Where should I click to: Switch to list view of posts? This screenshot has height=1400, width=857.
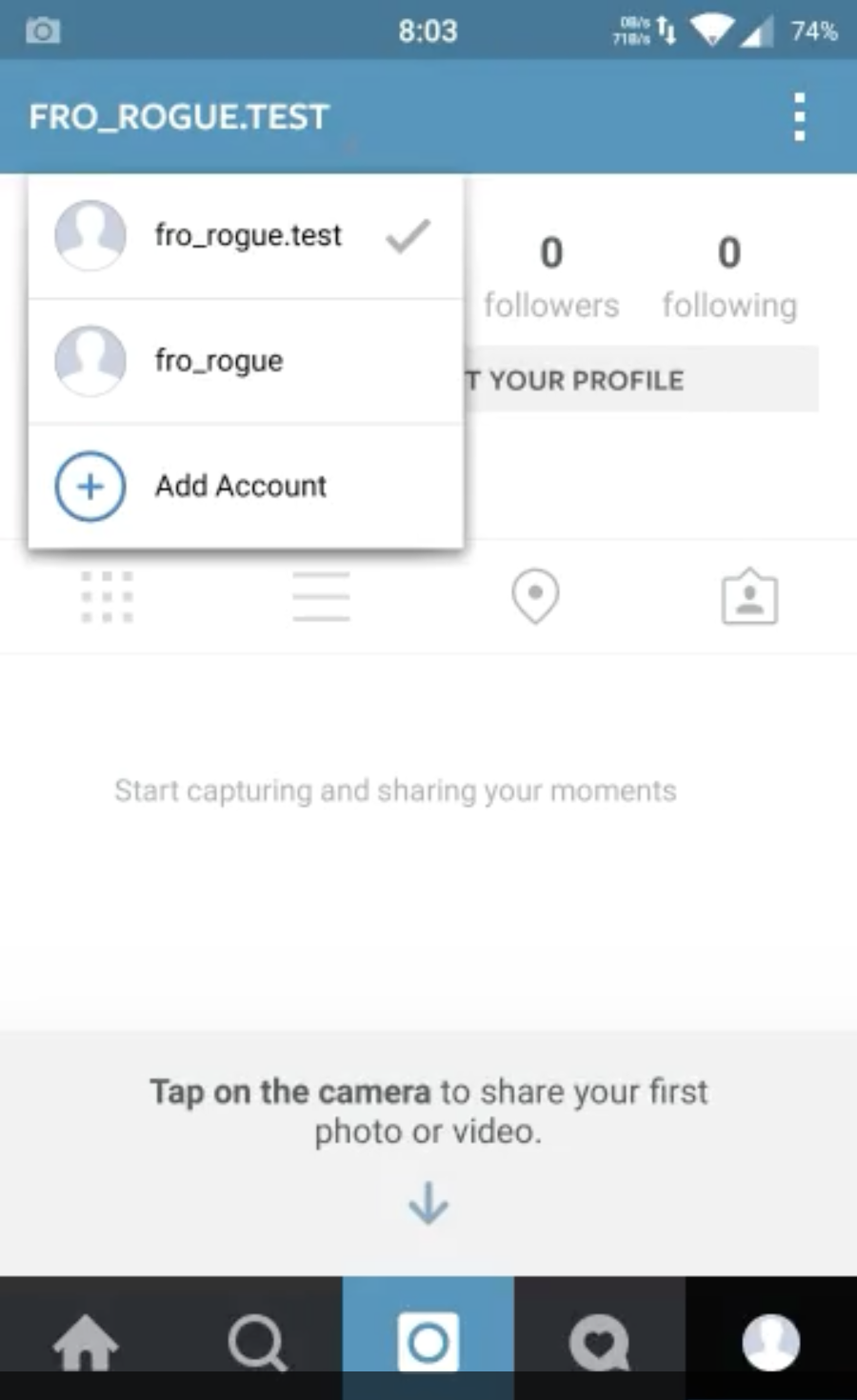click(x=321, y=597)
